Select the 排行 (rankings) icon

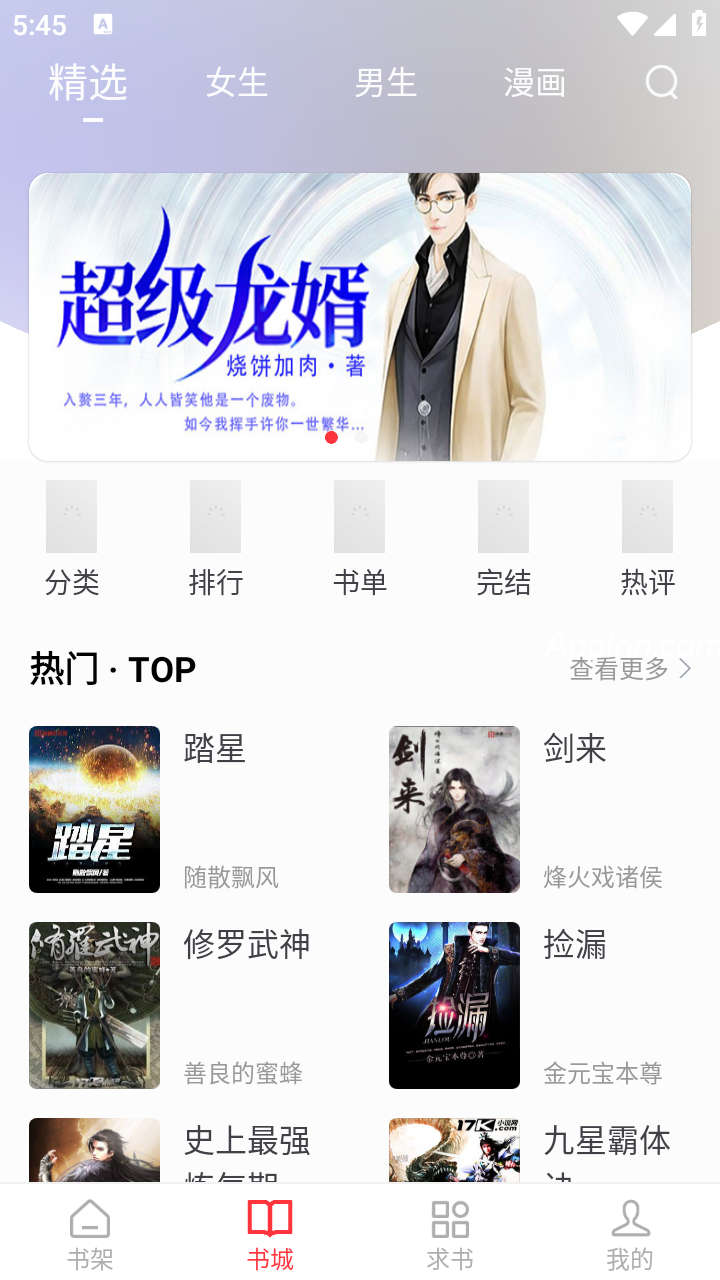pyautogui.click(x=215, y=535)
